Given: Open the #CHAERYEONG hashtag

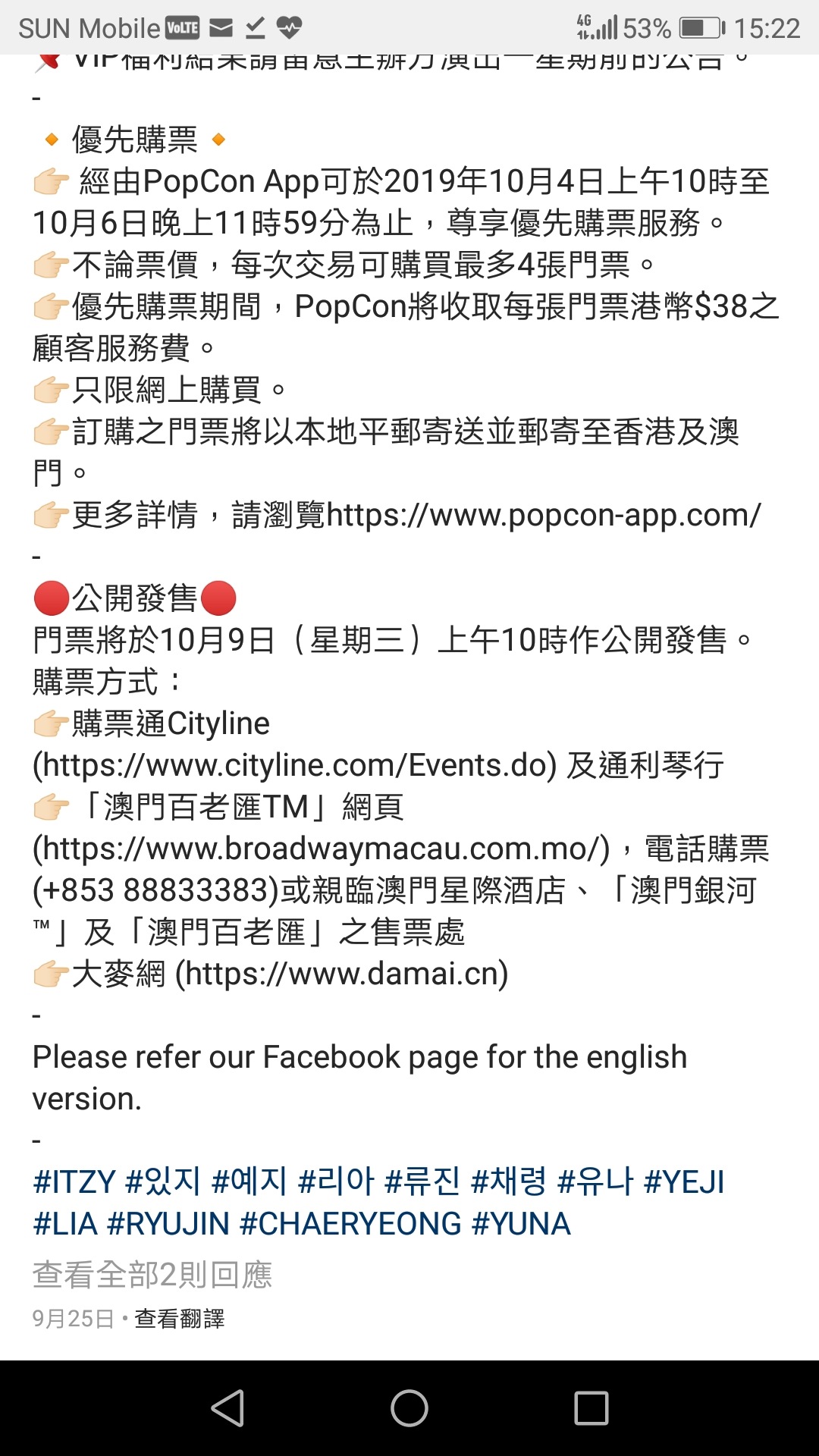Looking at the screenshot, I should [x=350, y=1224].
